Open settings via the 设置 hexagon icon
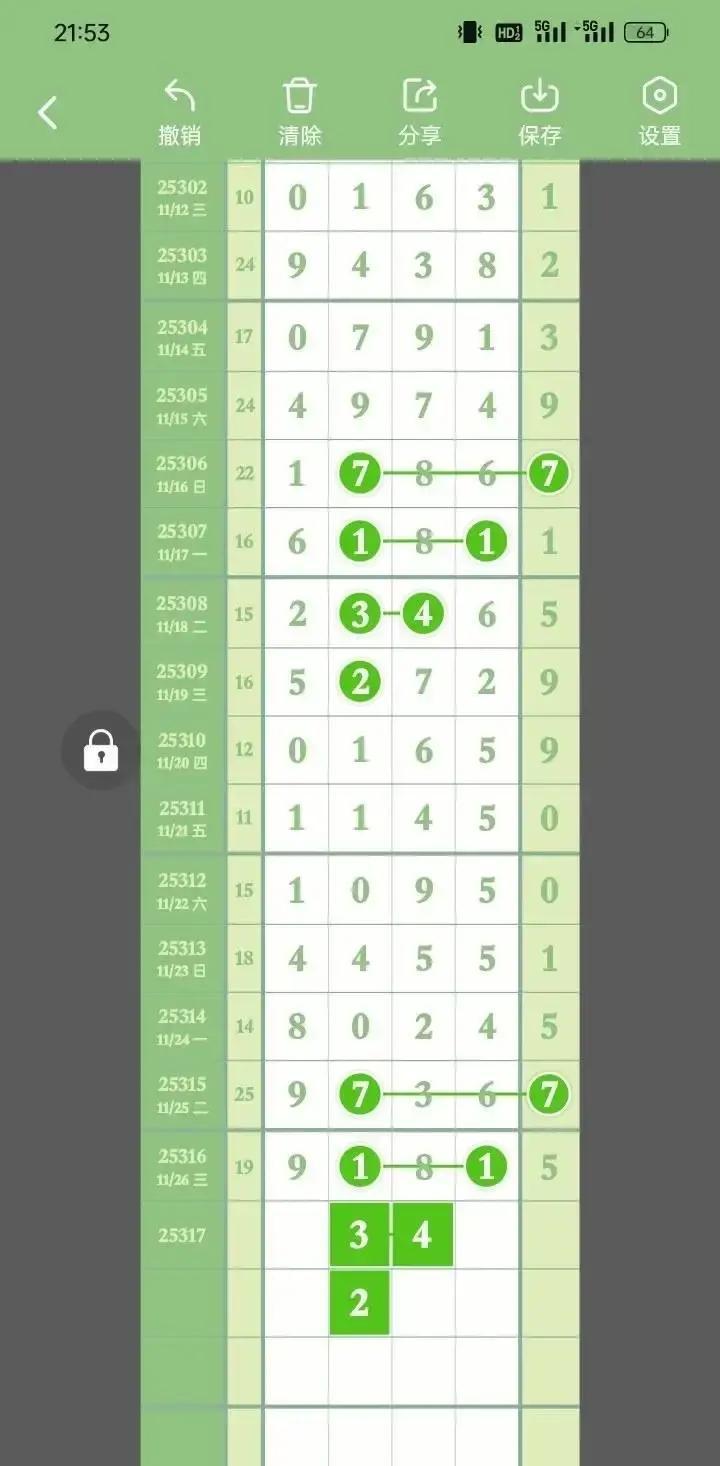 (658, 94)
